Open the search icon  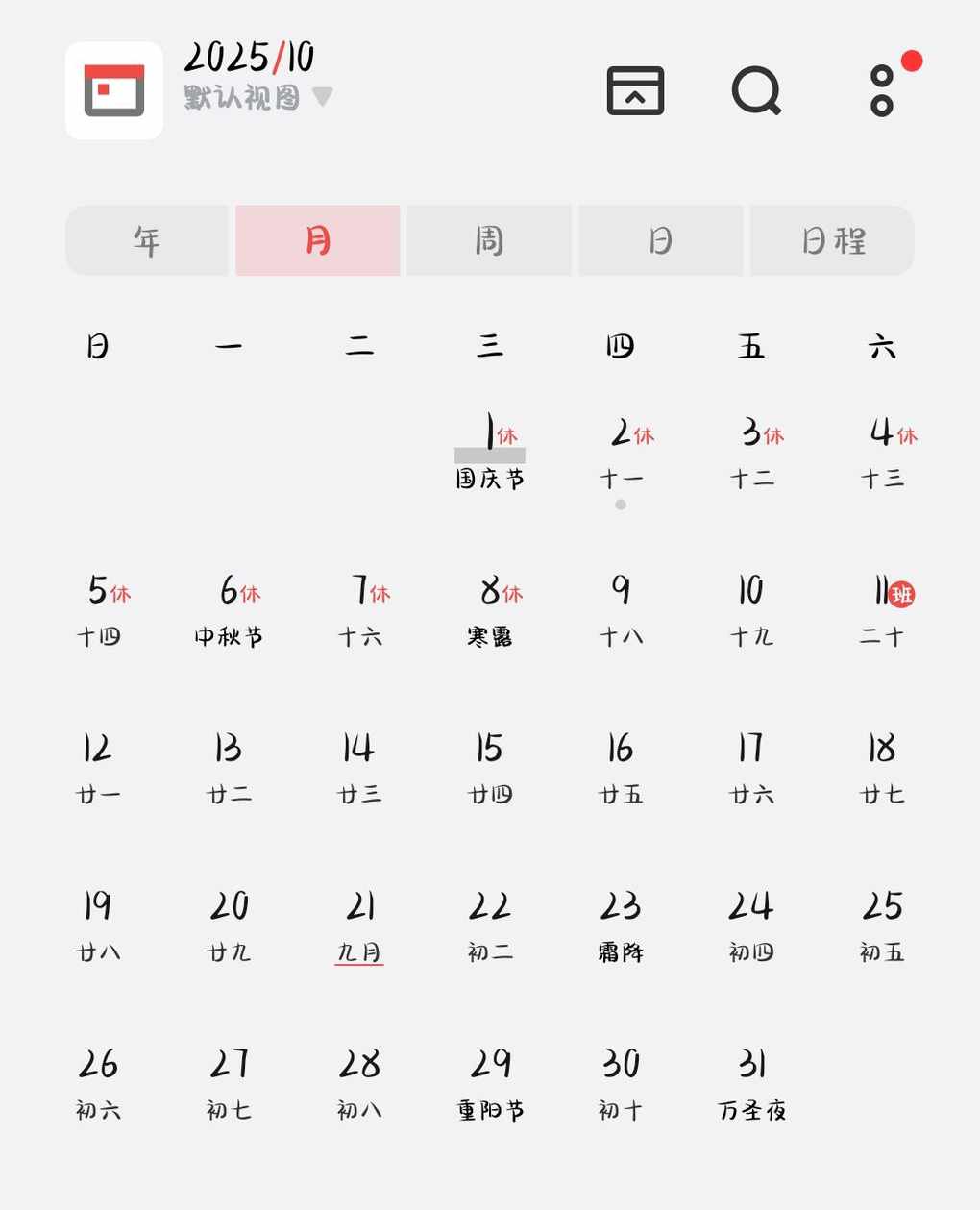756,91
